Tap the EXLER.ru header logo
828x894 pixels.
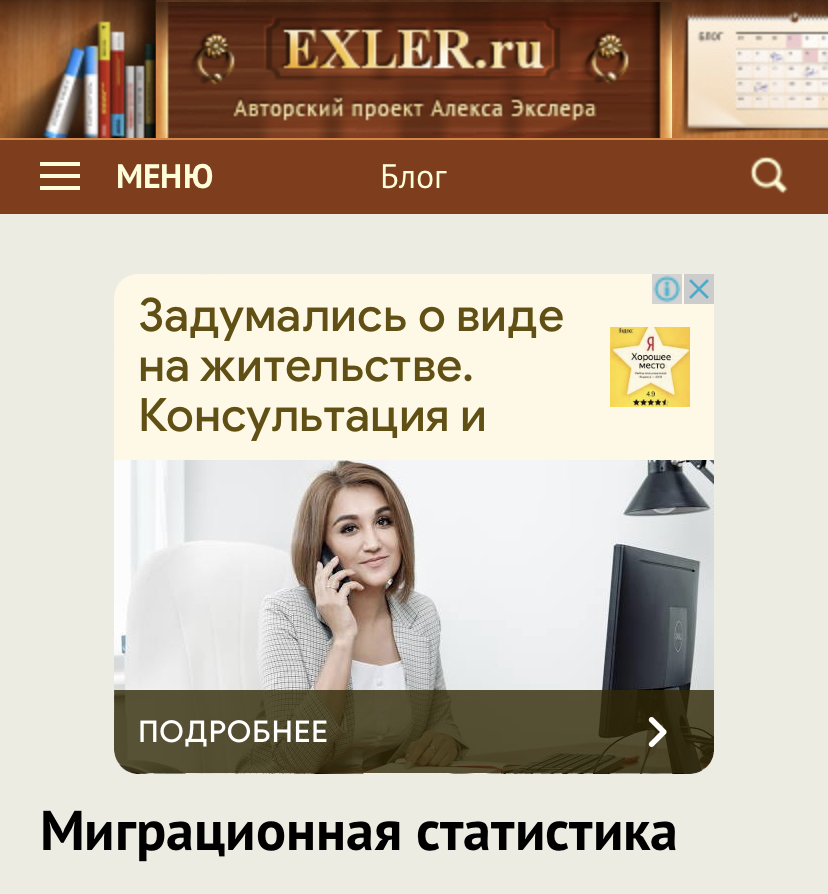click(x=414, y=50)
